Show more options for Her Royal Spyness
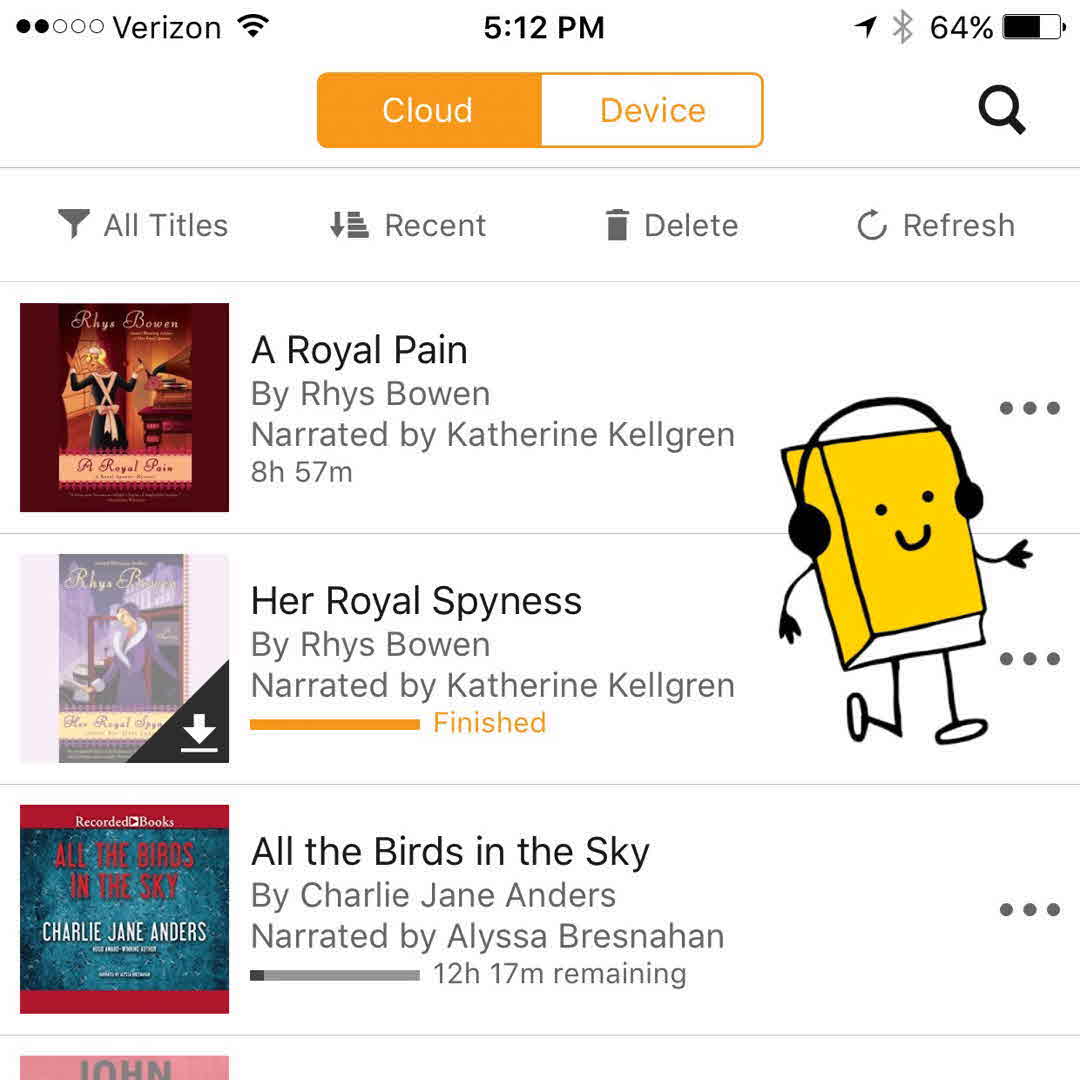Viewport: 1080px width, 1080px height. pyautogui.click(x=1030, y=659)
